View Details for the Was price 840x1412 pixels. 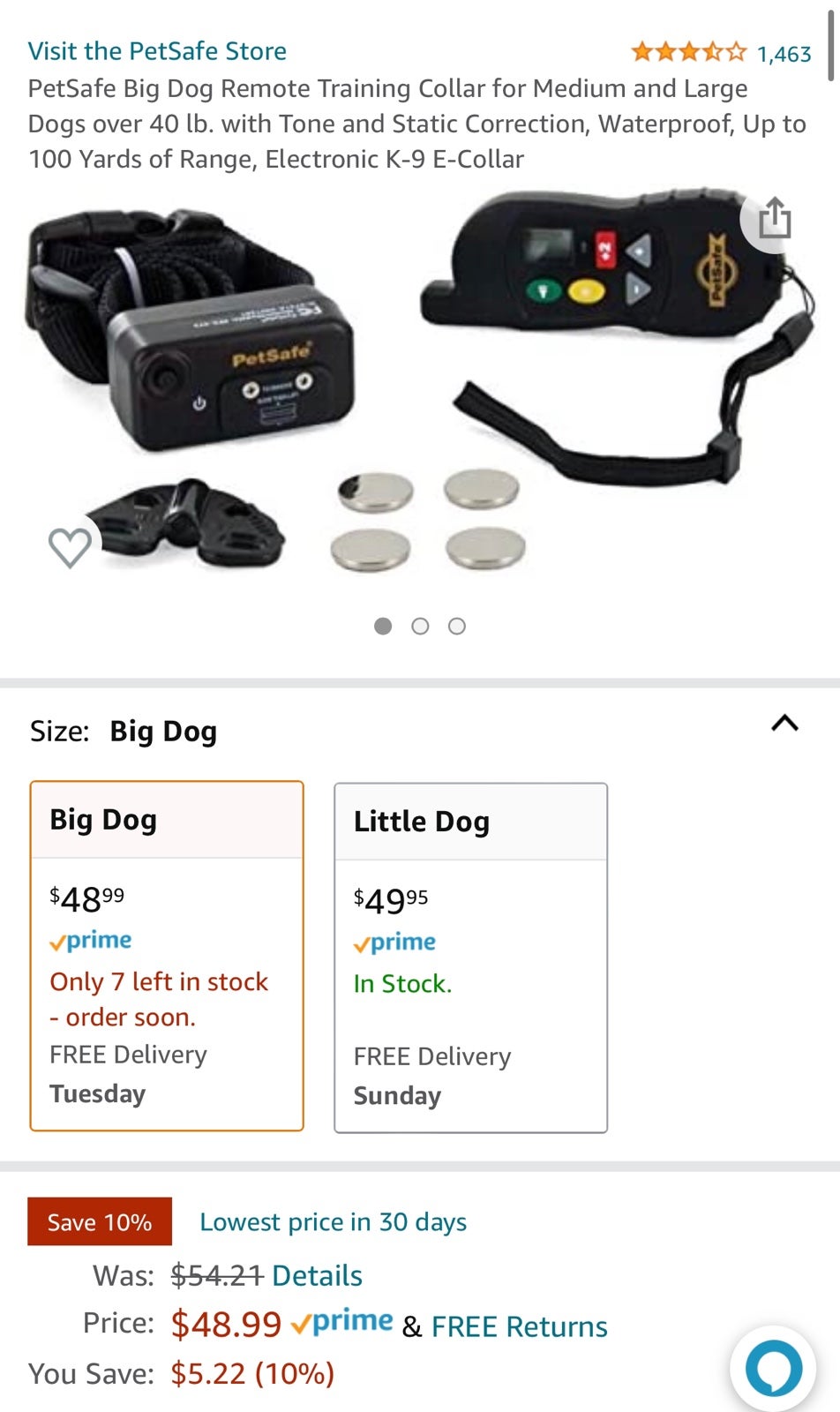point(317,1276)
